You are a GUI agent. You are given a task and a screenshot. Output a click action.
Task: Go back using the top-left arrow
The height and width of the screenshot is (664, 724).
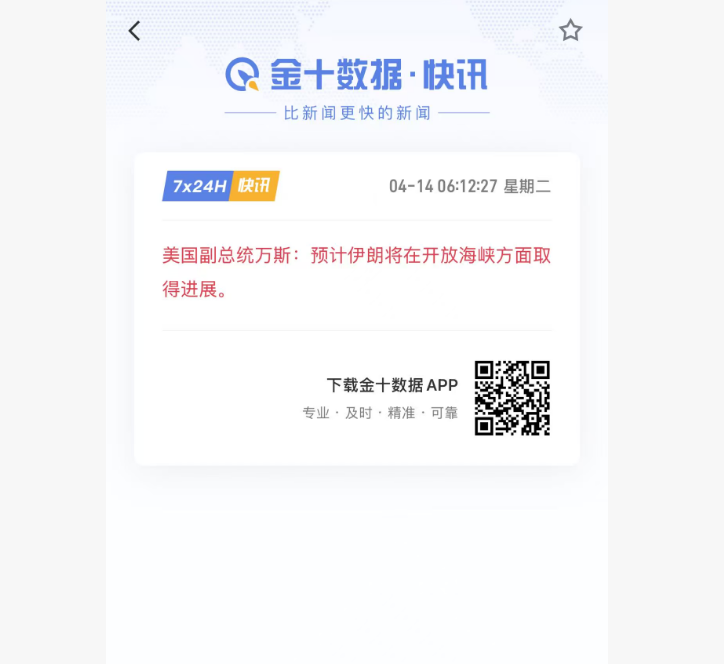click(x=134, y=31)
